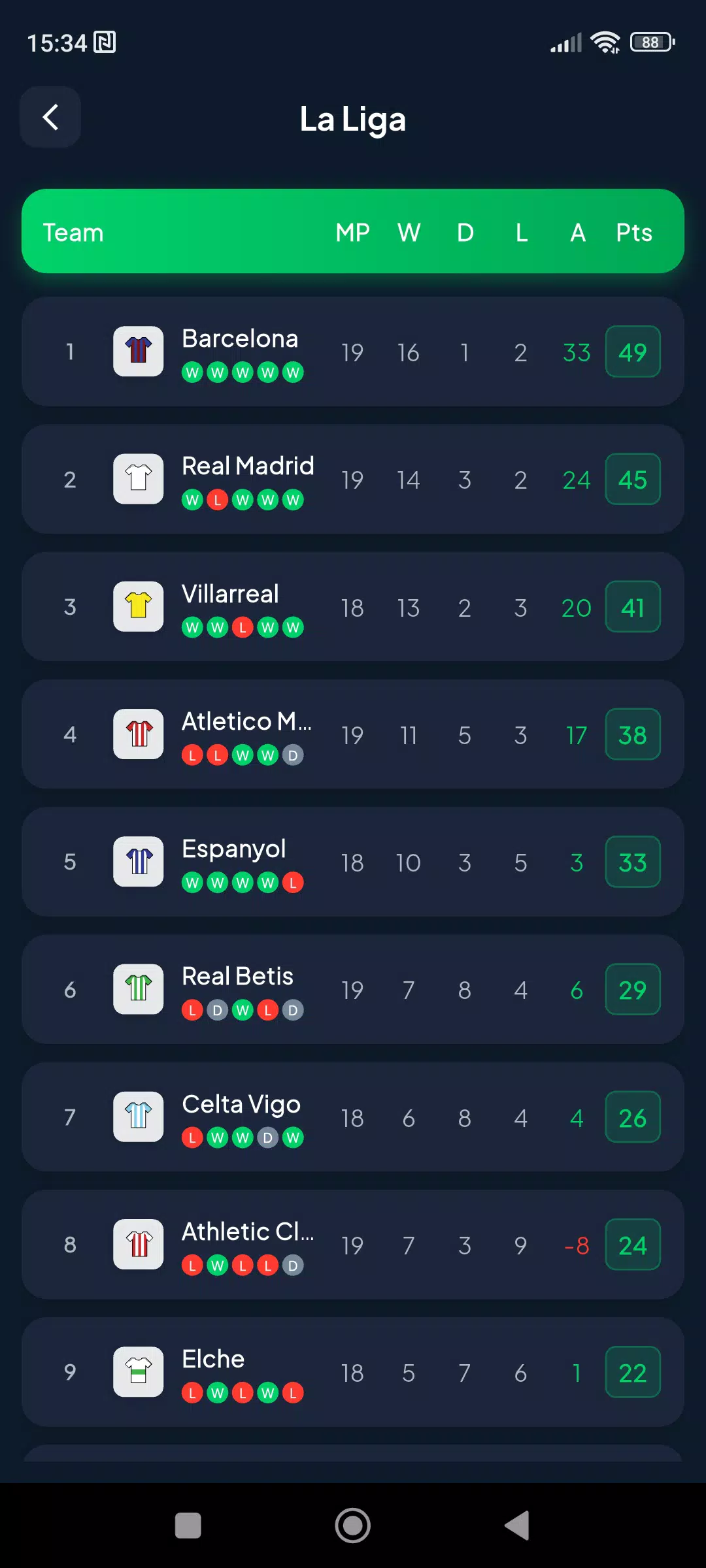Select the Celta Vigo standings row

(353, 1117)
